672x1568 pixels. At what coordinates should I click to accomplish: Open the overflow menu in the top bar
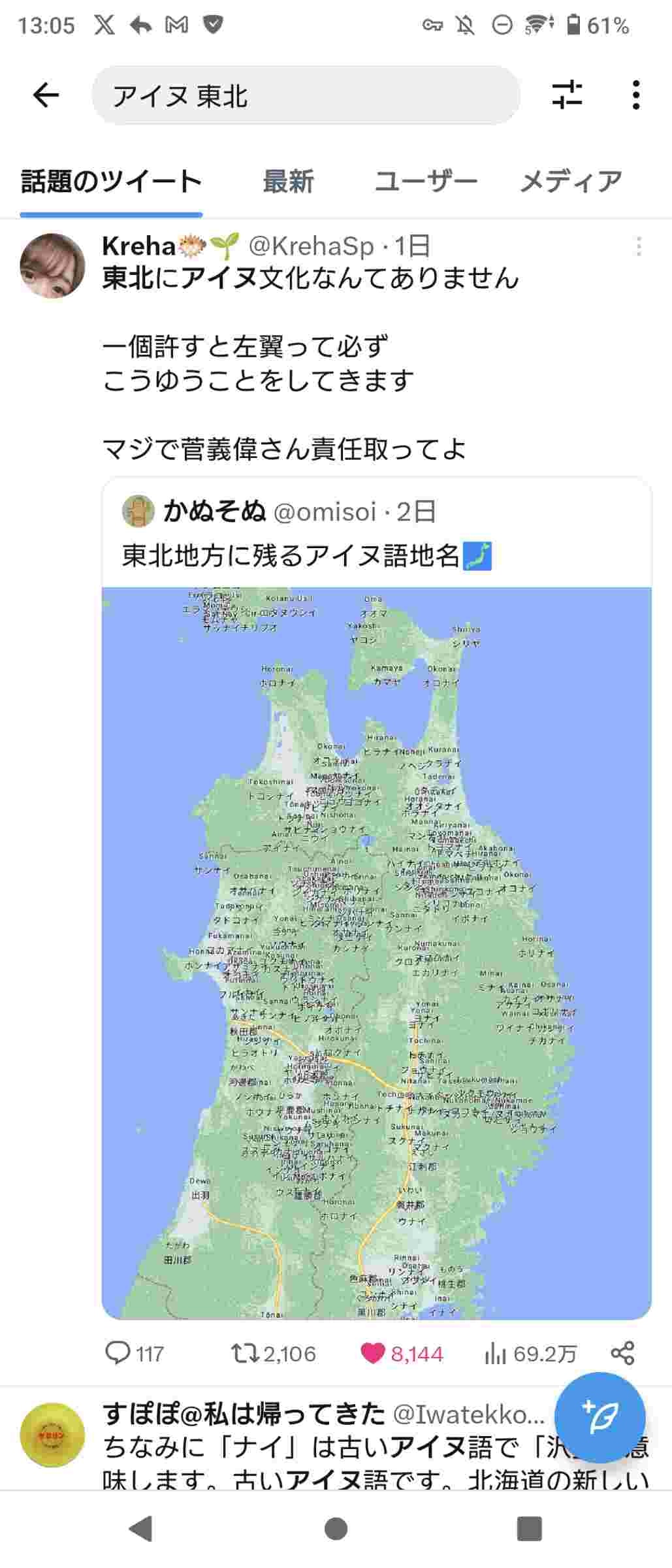click(635, 95)
